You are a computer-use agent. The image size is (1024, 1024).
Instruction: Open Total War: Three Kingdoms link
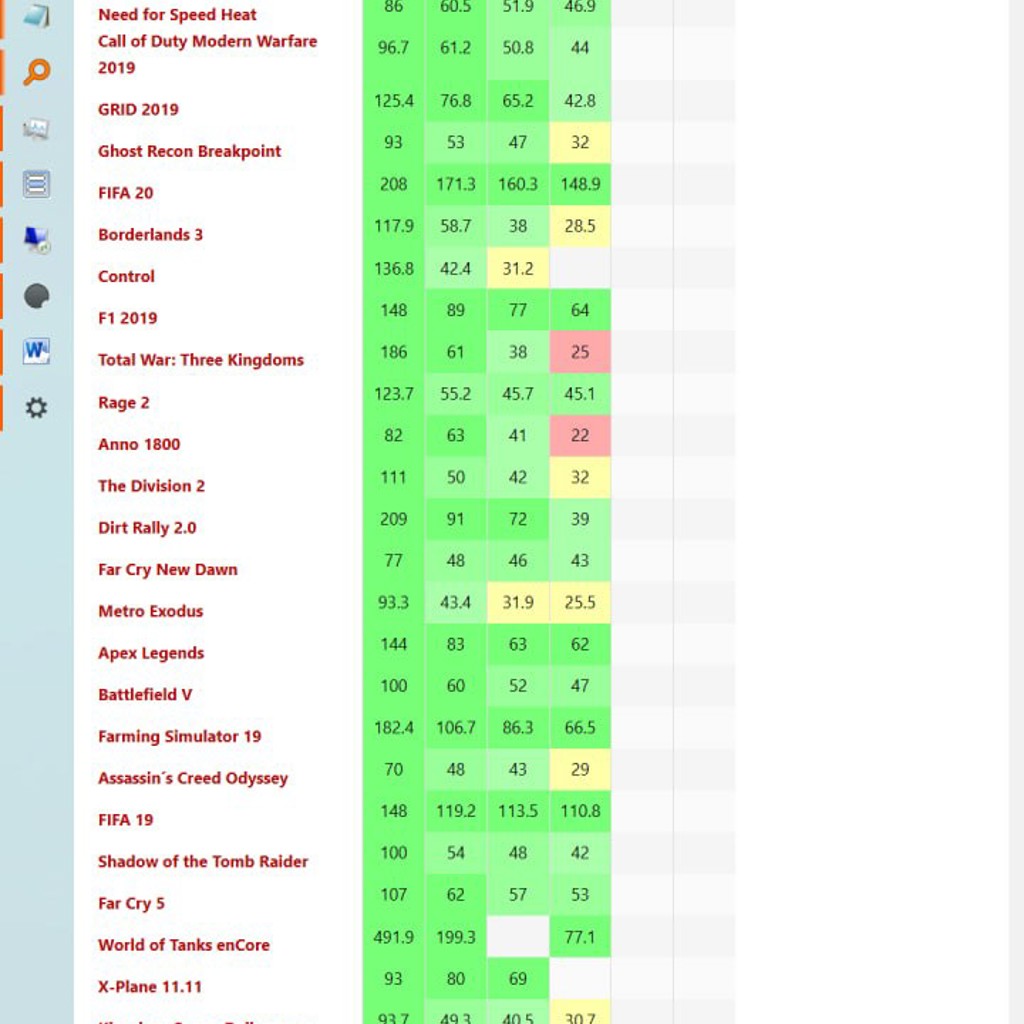tap(200, 360)
